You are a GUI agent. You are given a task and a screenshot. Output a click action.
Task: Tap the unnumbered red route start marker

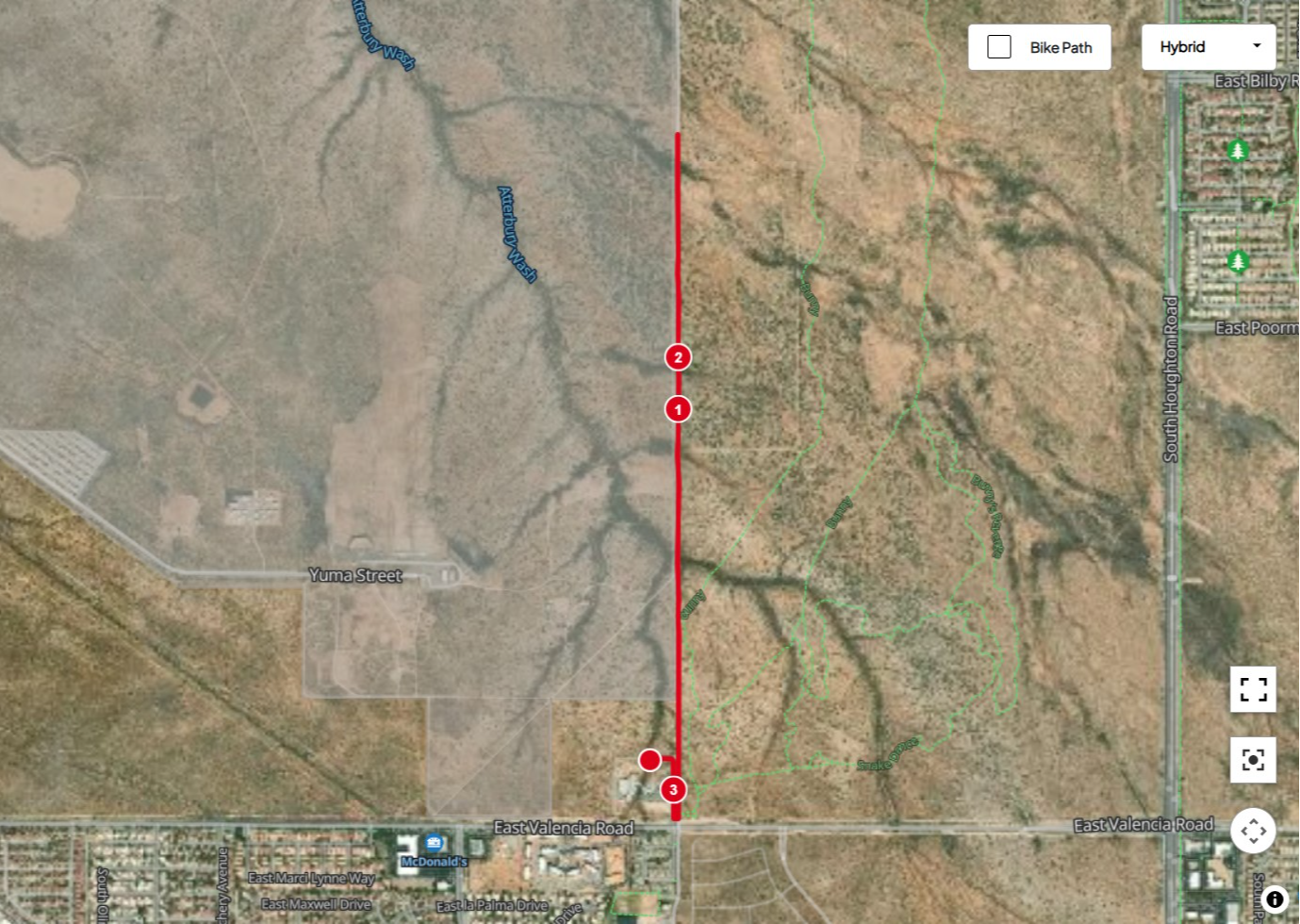click(650, 760)
